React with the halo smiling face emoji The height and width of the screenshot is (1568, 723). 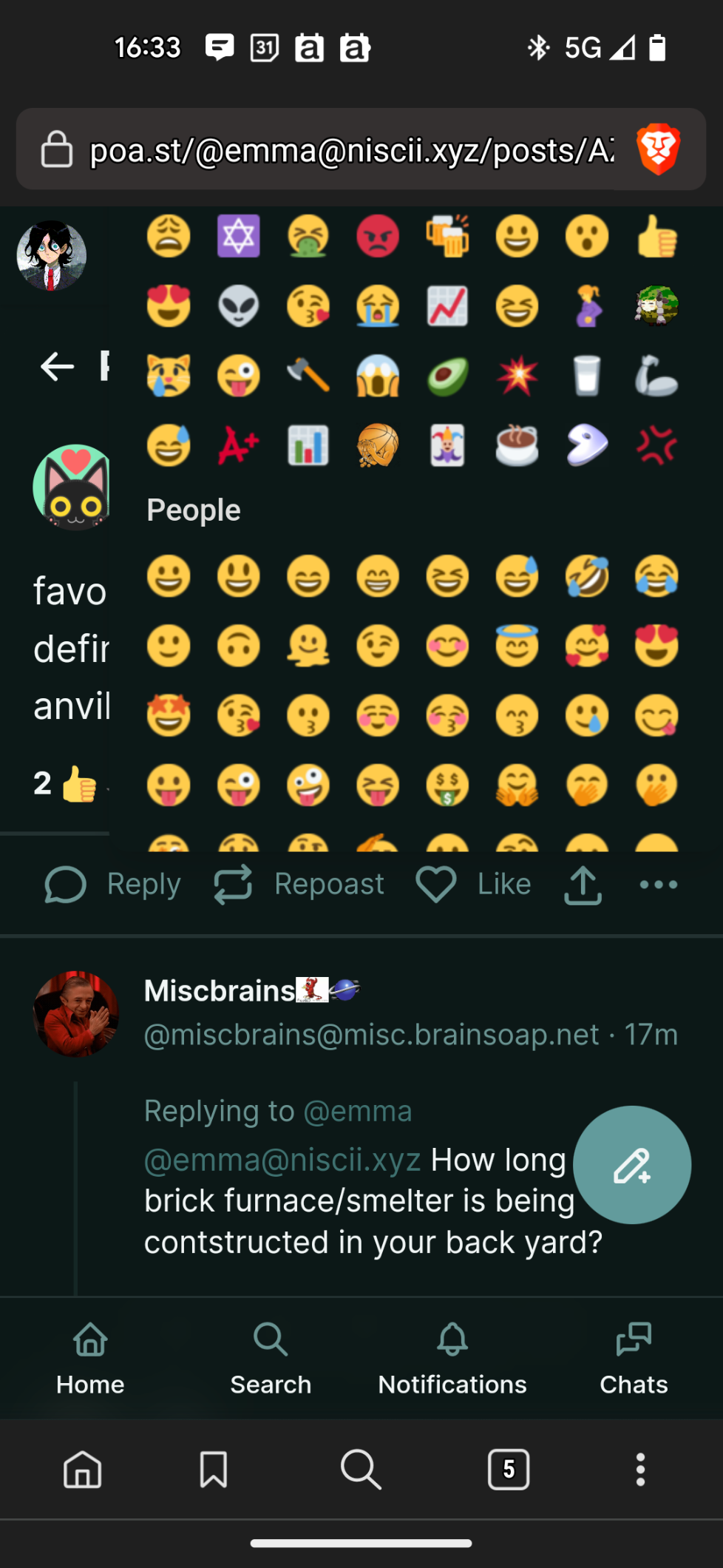(x=517, y=646)
